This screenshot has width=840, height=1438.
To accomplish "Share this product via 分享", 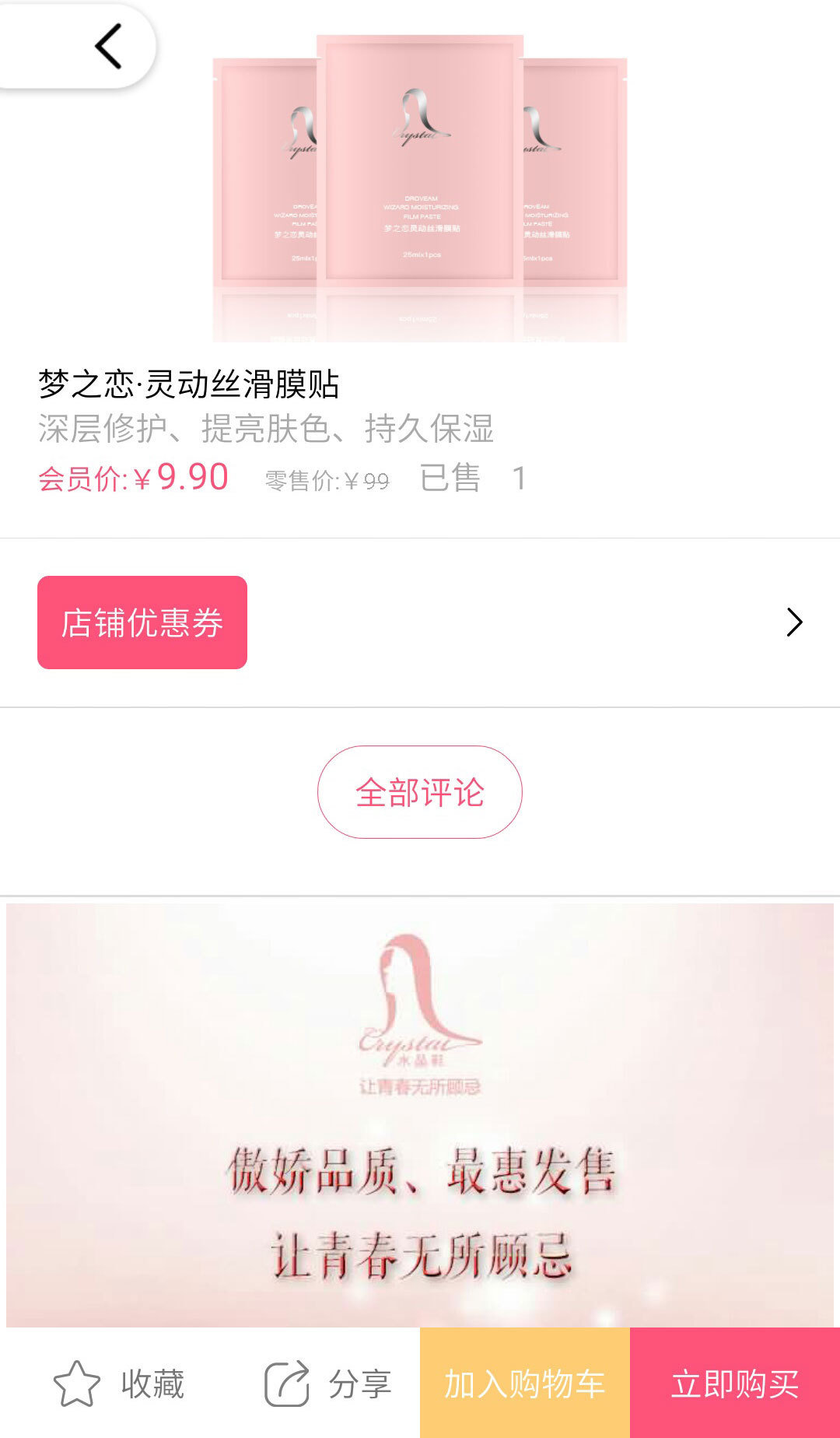I will click(327, 1384).
